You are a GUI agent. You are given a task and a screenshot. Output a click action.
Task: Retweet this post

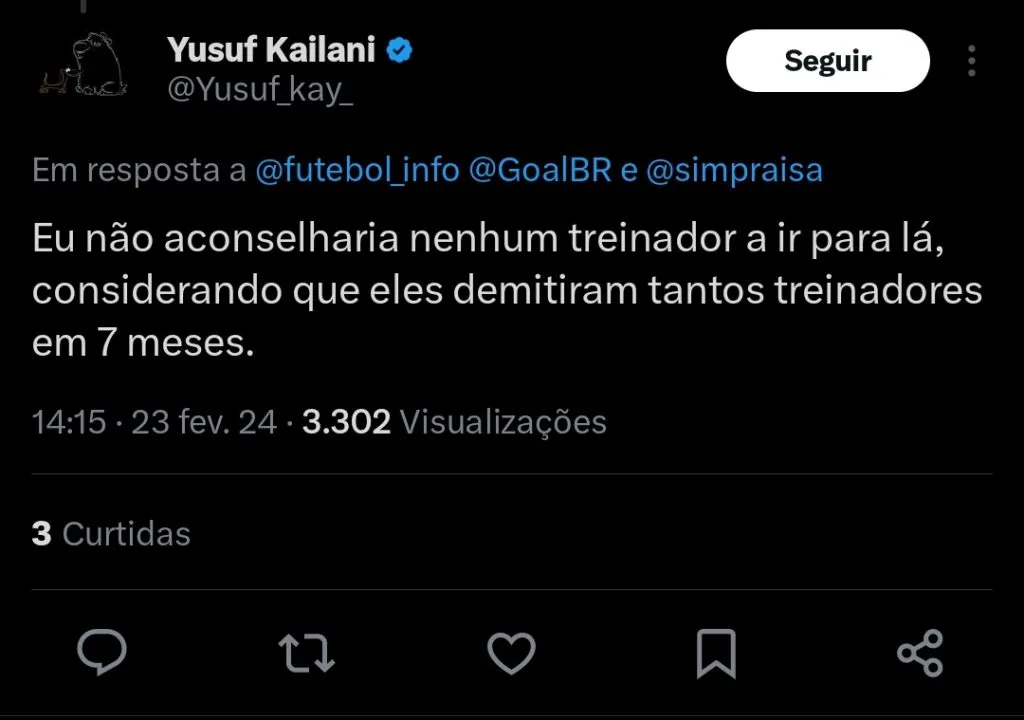tap(306, 653)
